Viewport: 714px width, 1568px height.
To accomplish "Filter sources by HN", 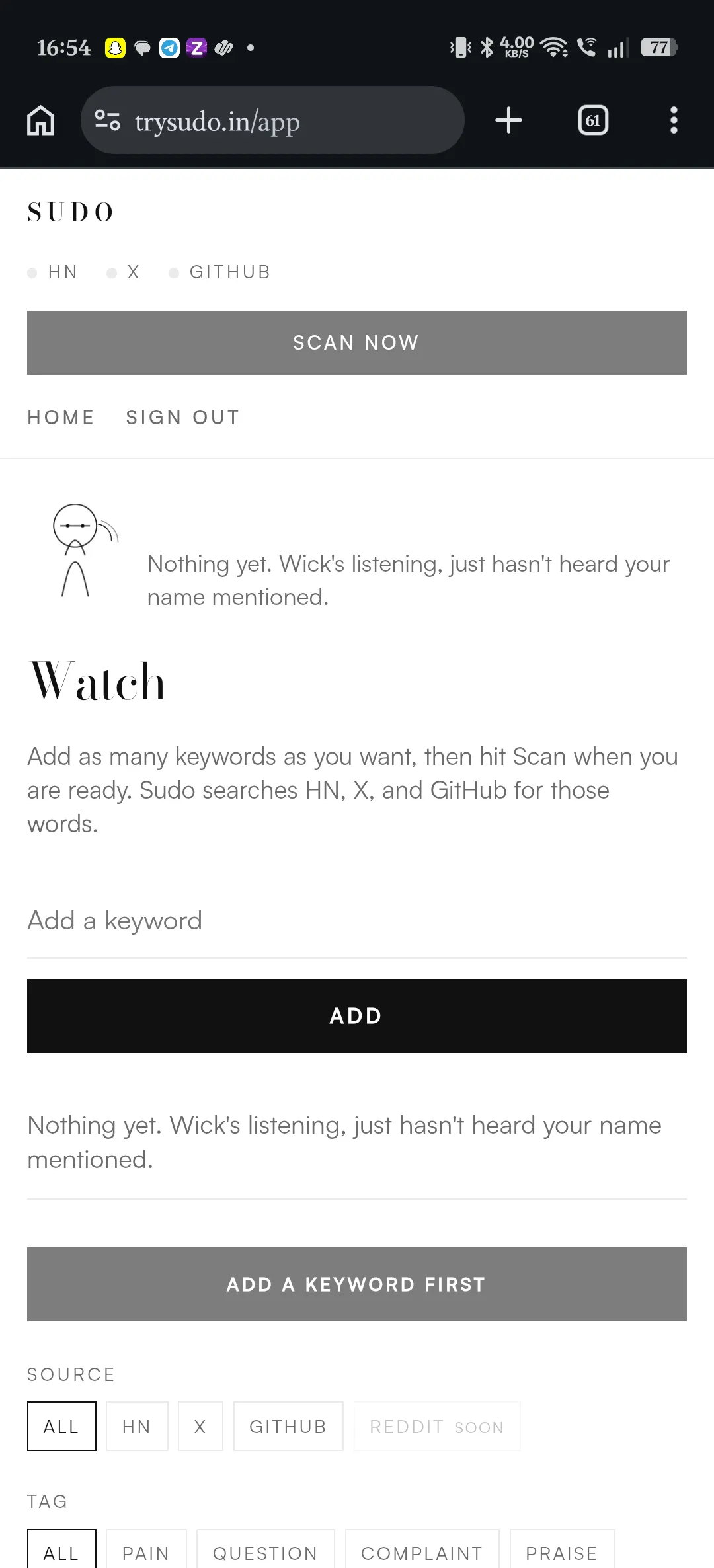I will (x=137, y=1427).
